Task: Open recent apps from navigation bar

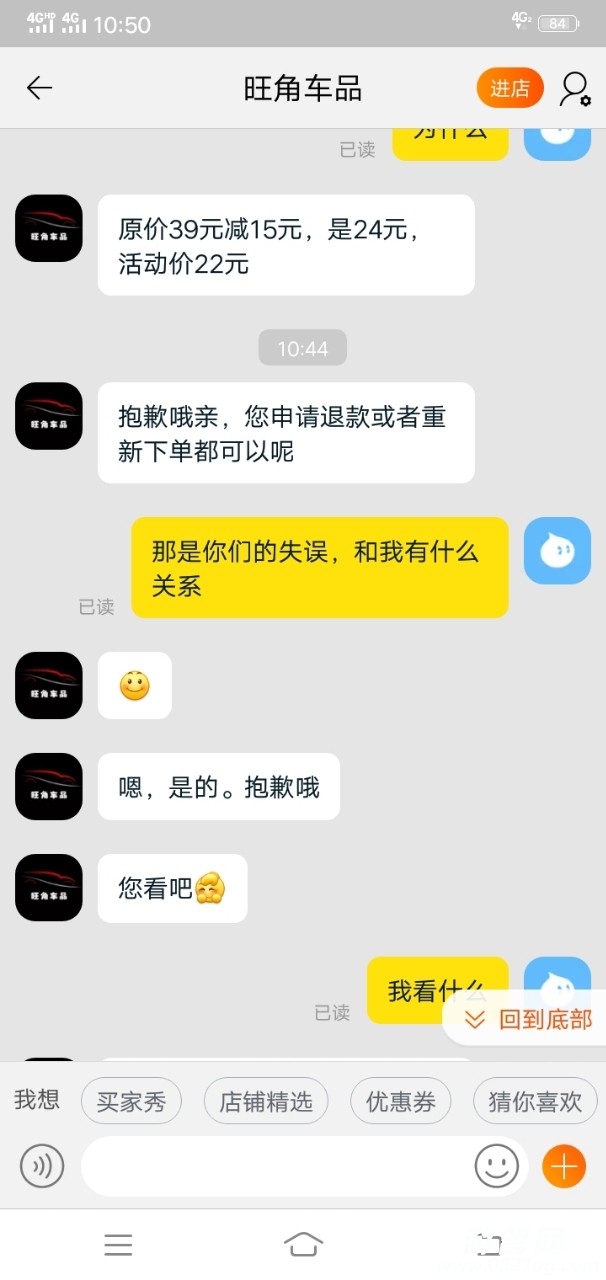Action: (x=118, y=1244)
